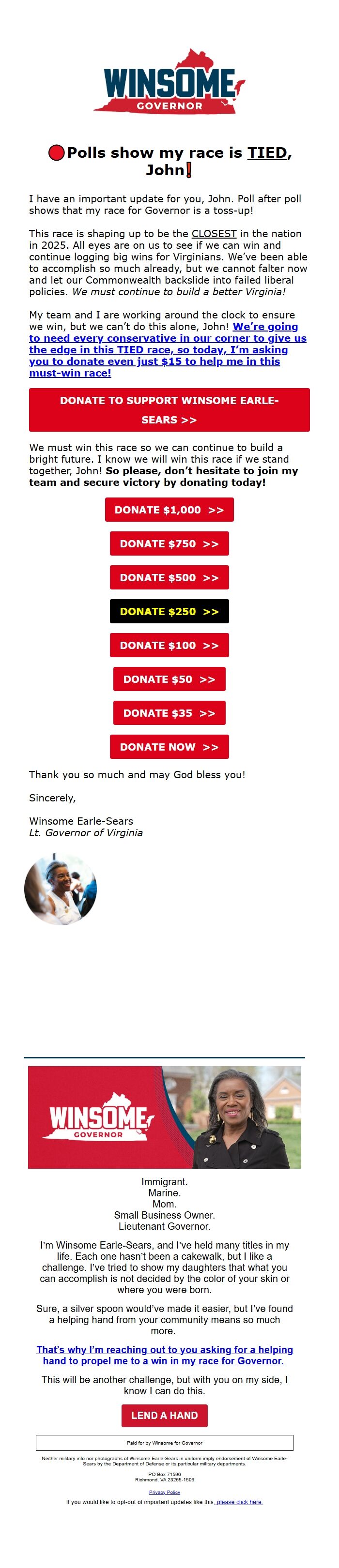Viewport: 339px width, 1568px height.
Task: Tap the Donate $50 button
Action: (169, 679)
